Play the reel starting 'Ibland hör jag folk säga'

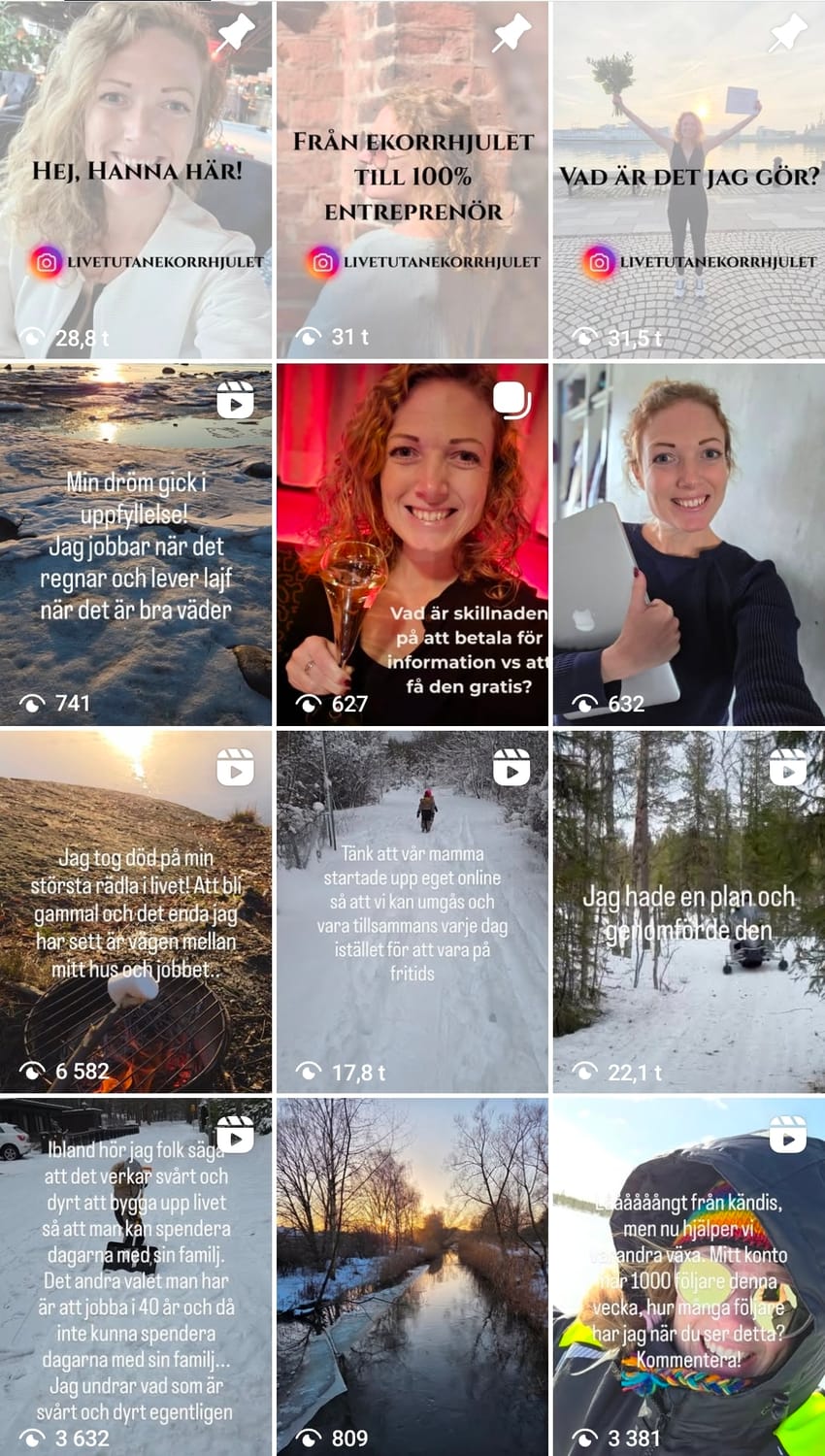(x=136, y=1276)
